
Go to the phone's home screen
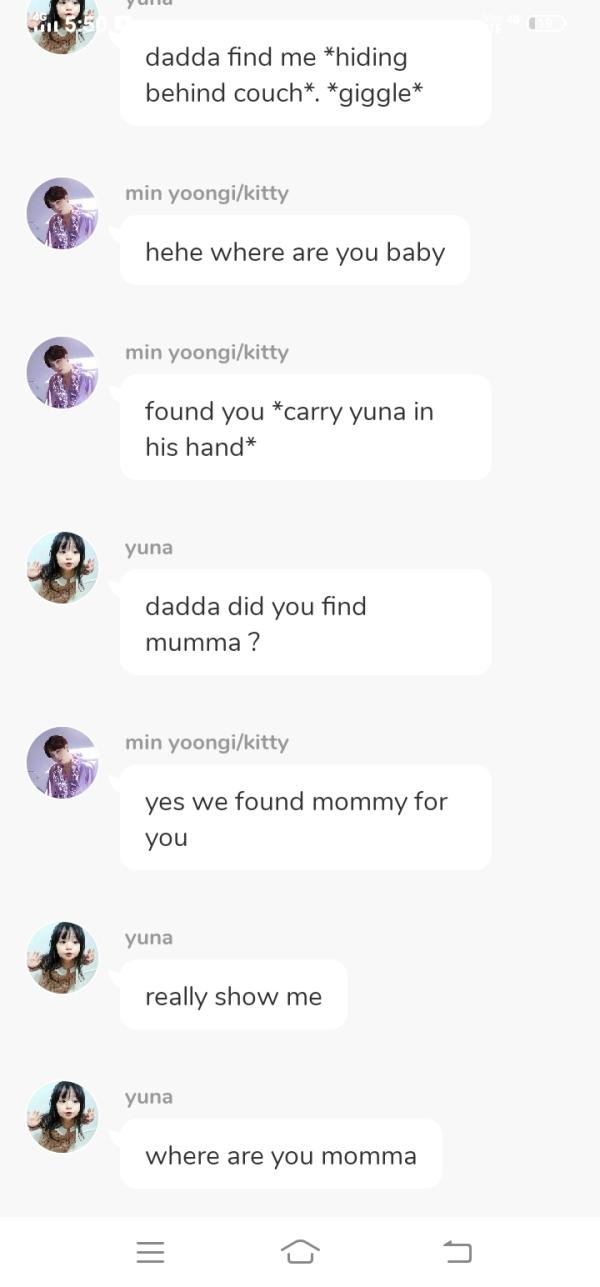[300, 1251]
